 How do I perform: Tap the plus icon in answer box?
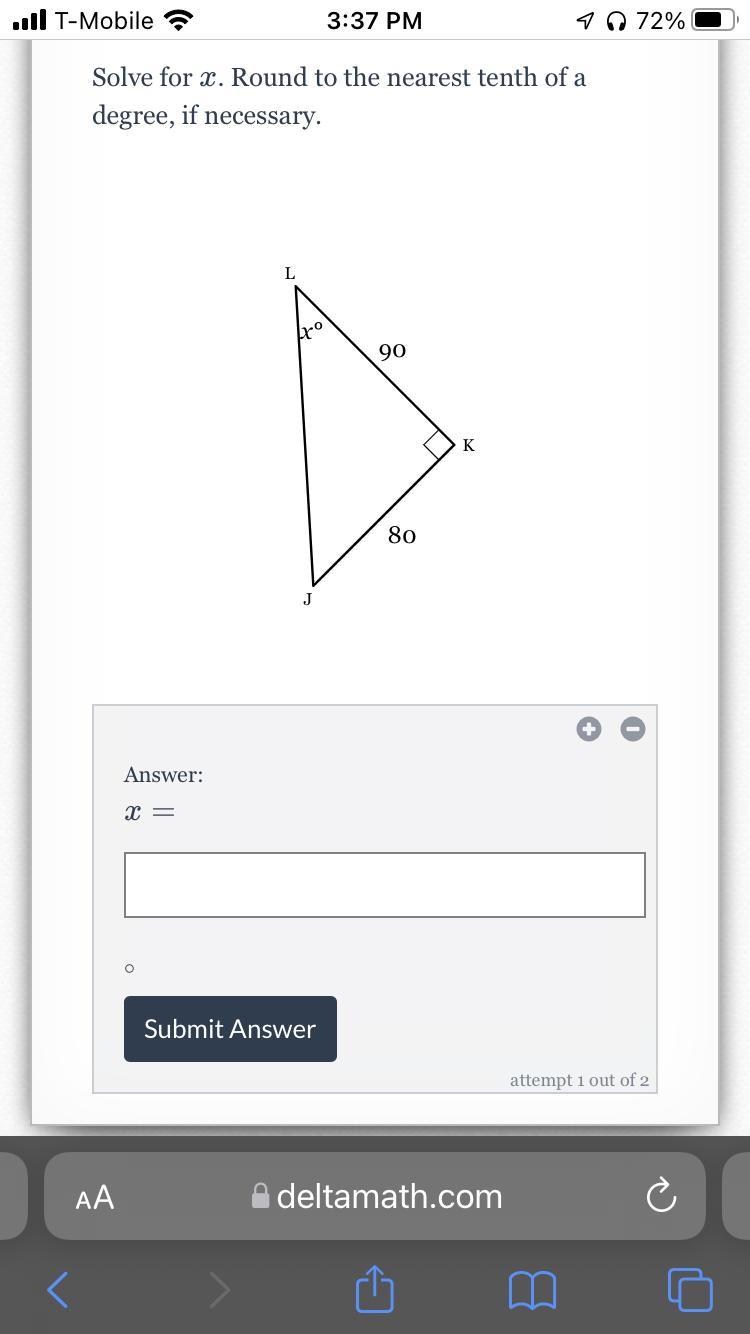[589, 729]
